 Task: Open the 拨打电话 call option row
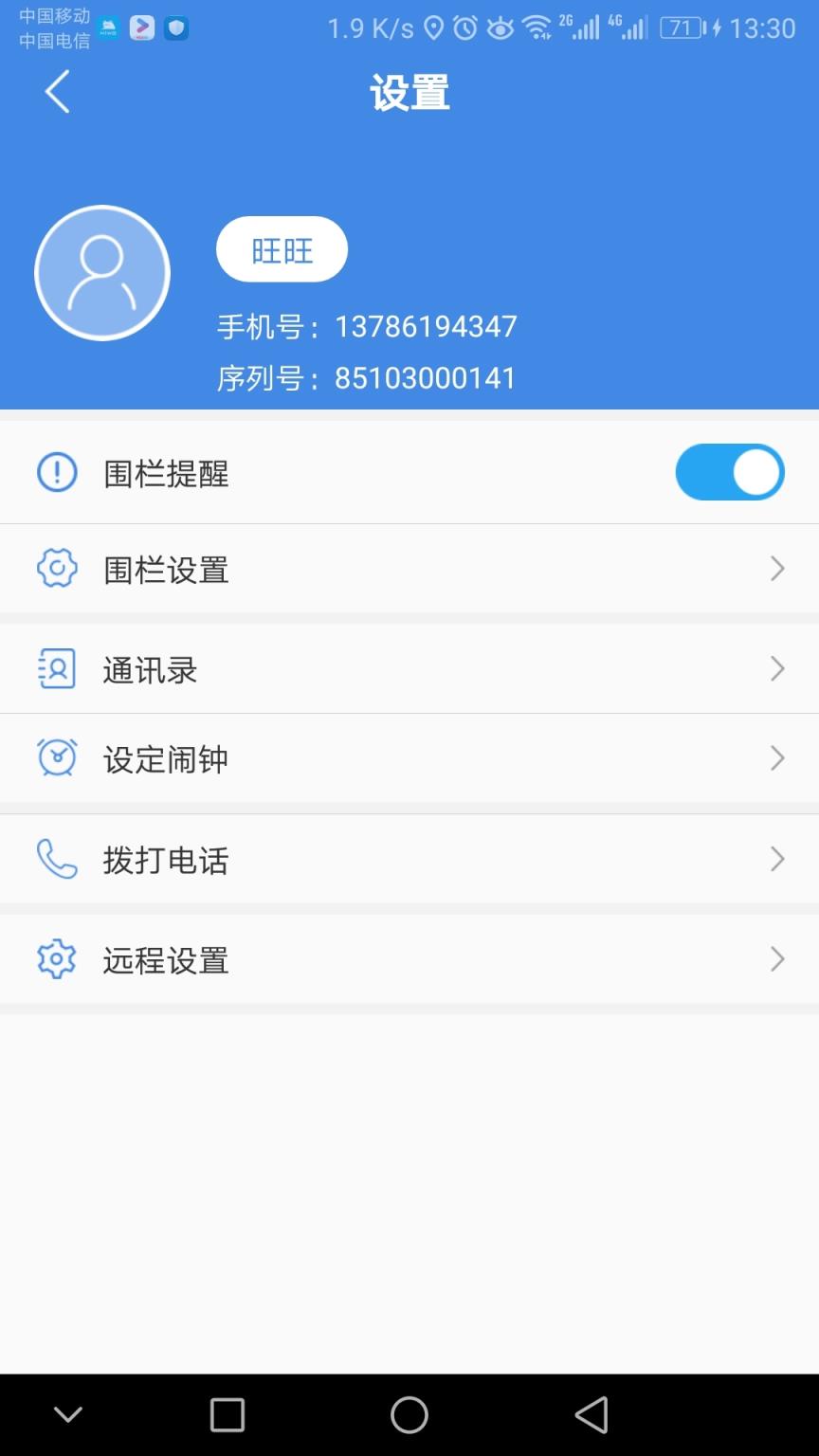click(409, 859)
